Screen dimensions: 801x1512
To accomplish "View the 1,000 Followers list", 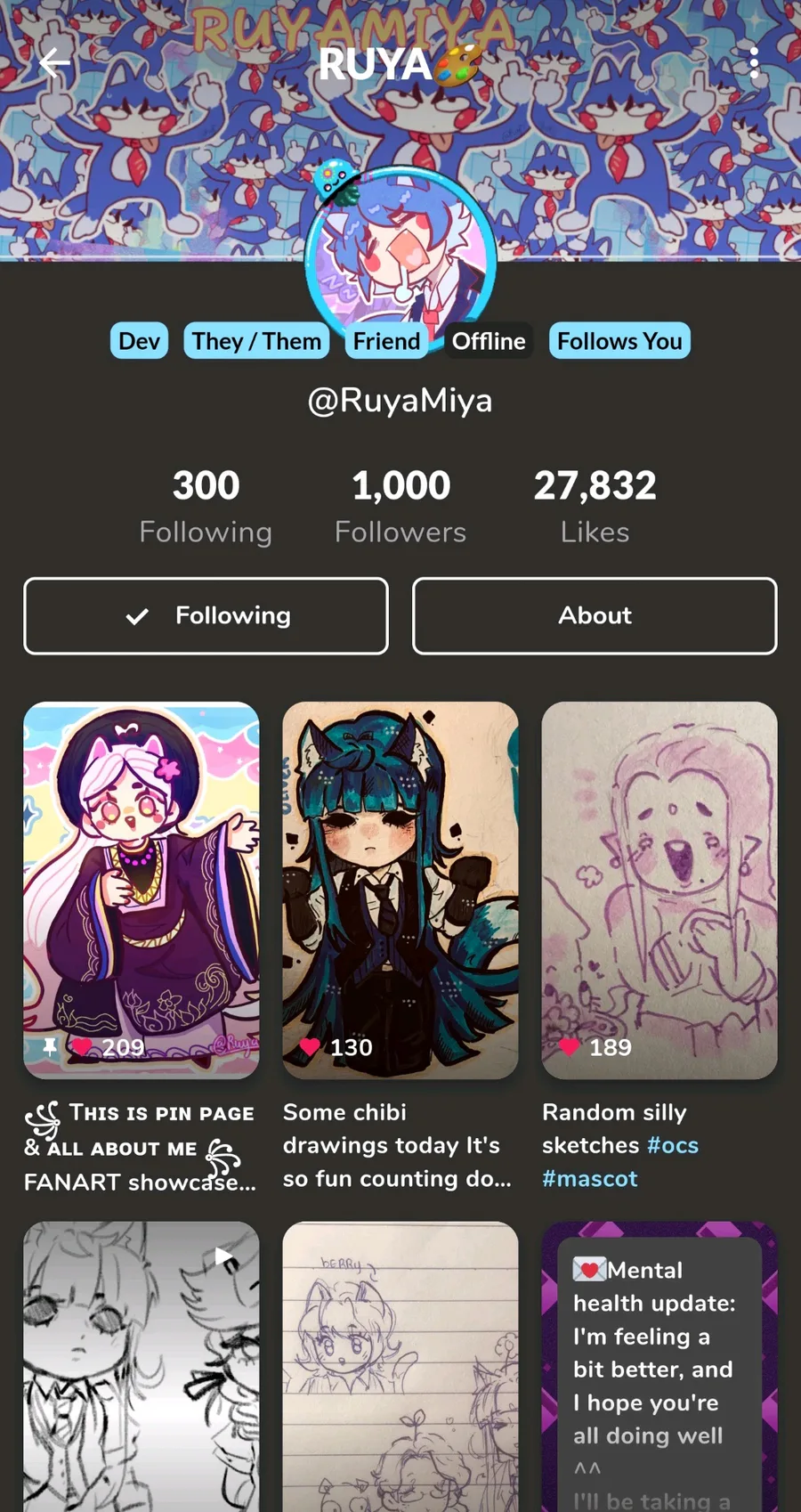I will pos(400,506).
